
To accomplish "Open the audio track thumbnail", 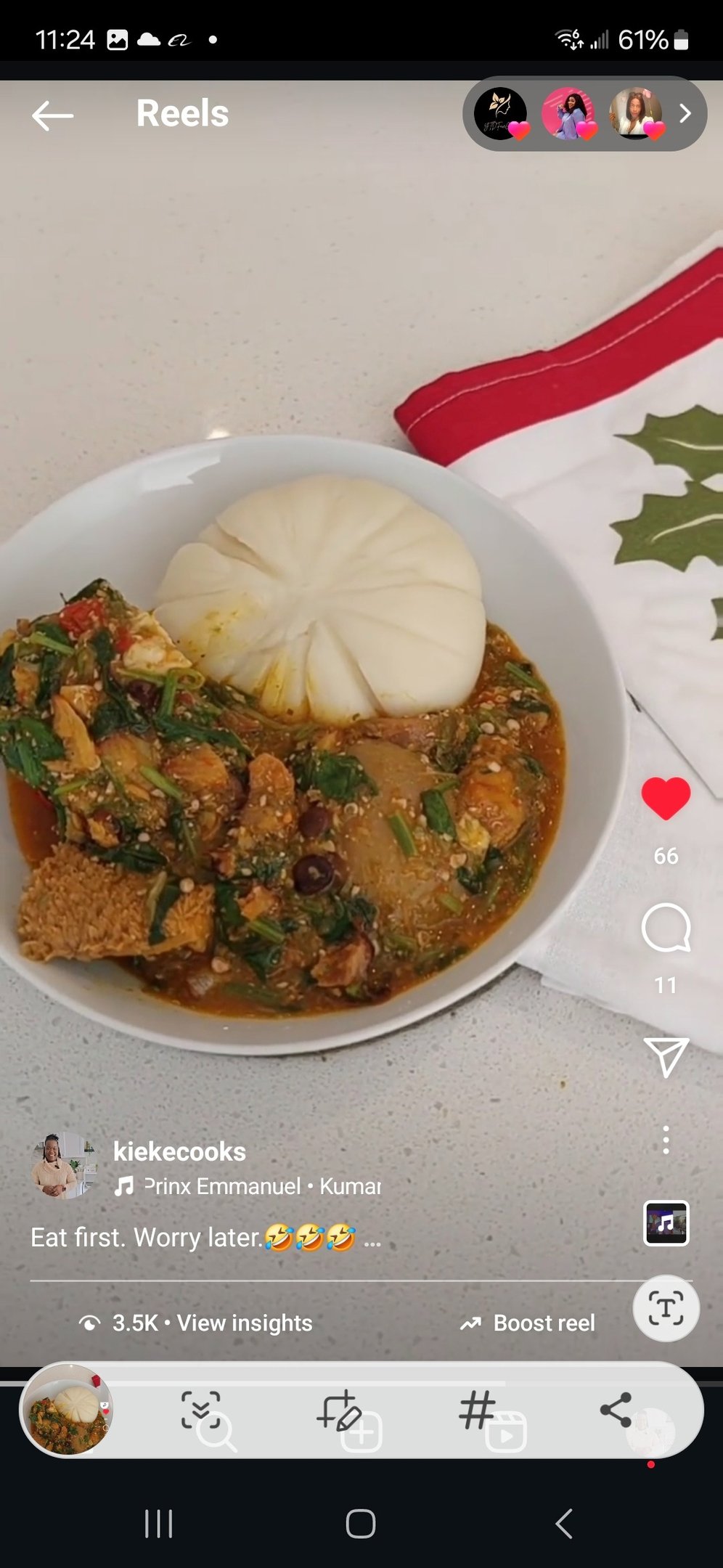I will click(x=666, y=1223).
